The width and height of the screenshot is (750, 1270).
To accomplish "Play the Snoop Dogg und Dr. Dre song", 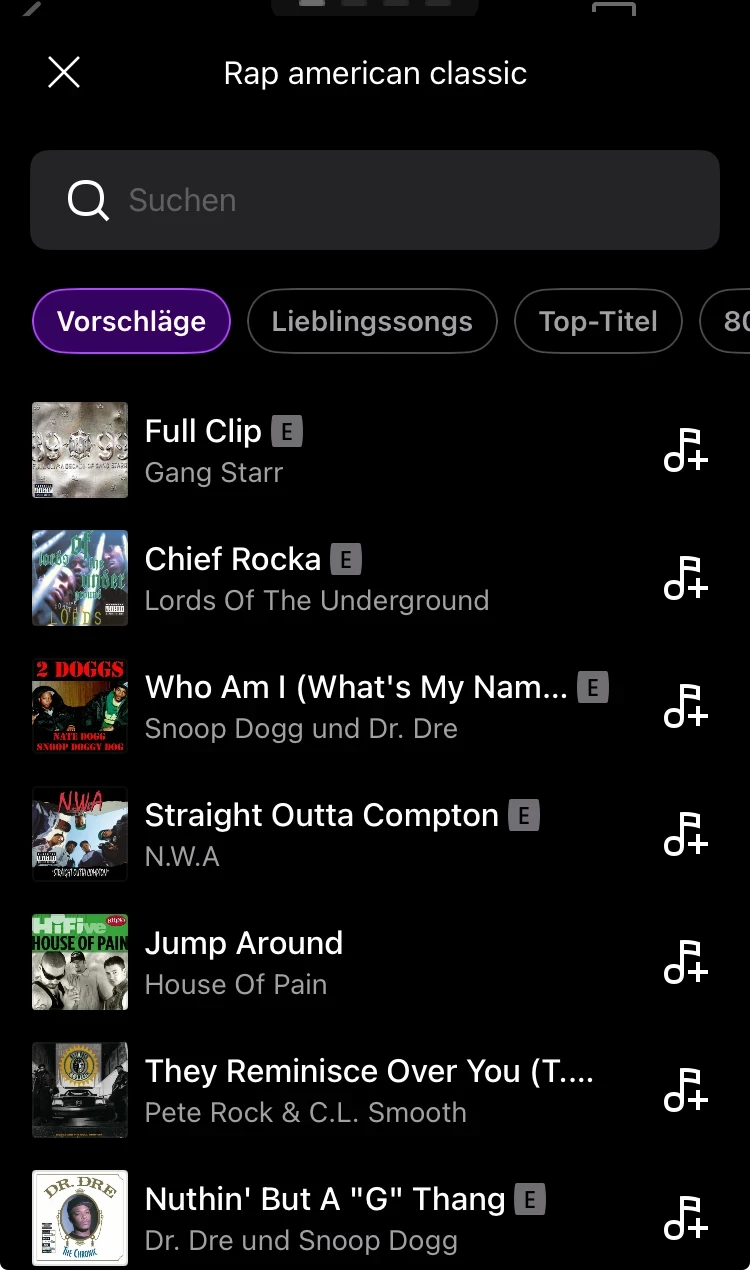I will click(301, 706).
